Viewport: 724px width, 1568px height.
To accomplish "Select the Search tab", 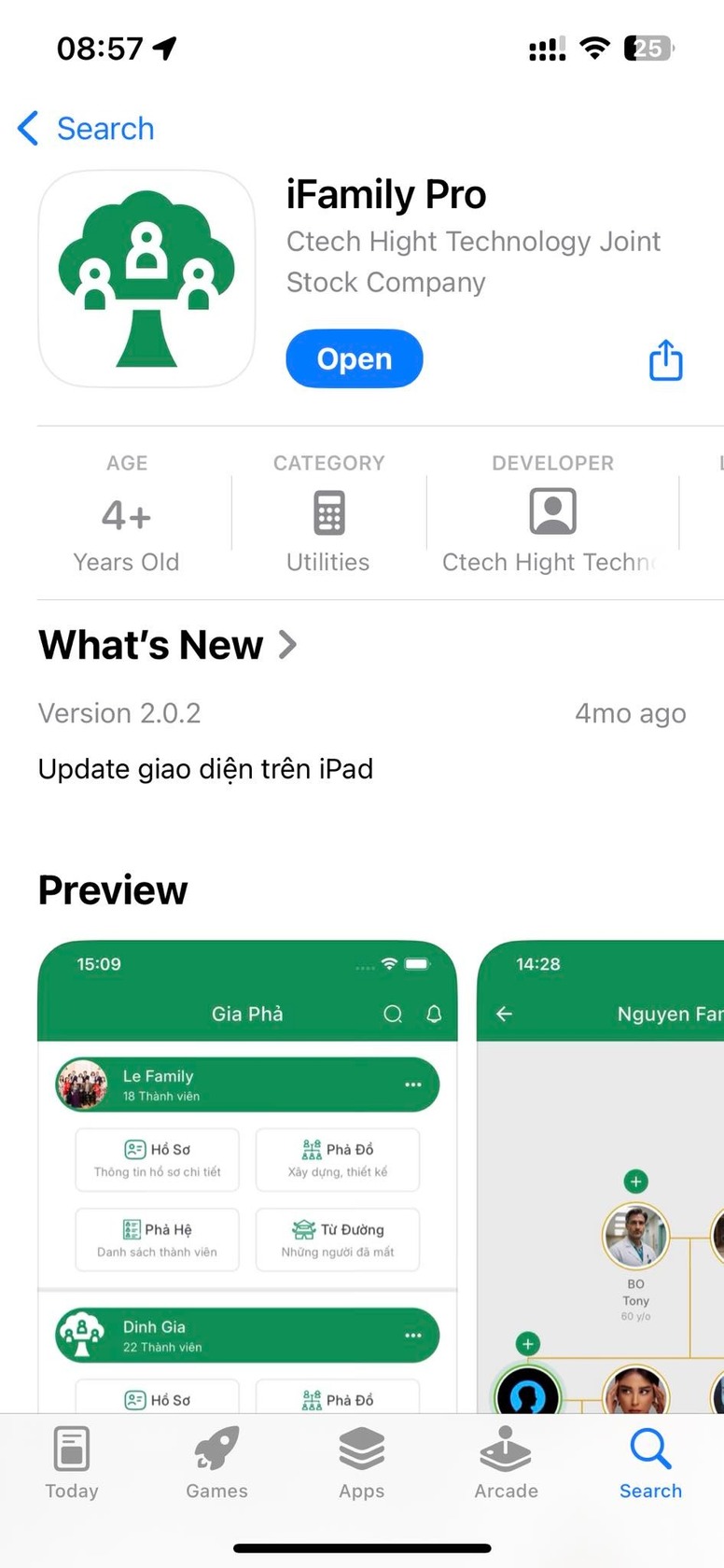I will coord(650,1463).
